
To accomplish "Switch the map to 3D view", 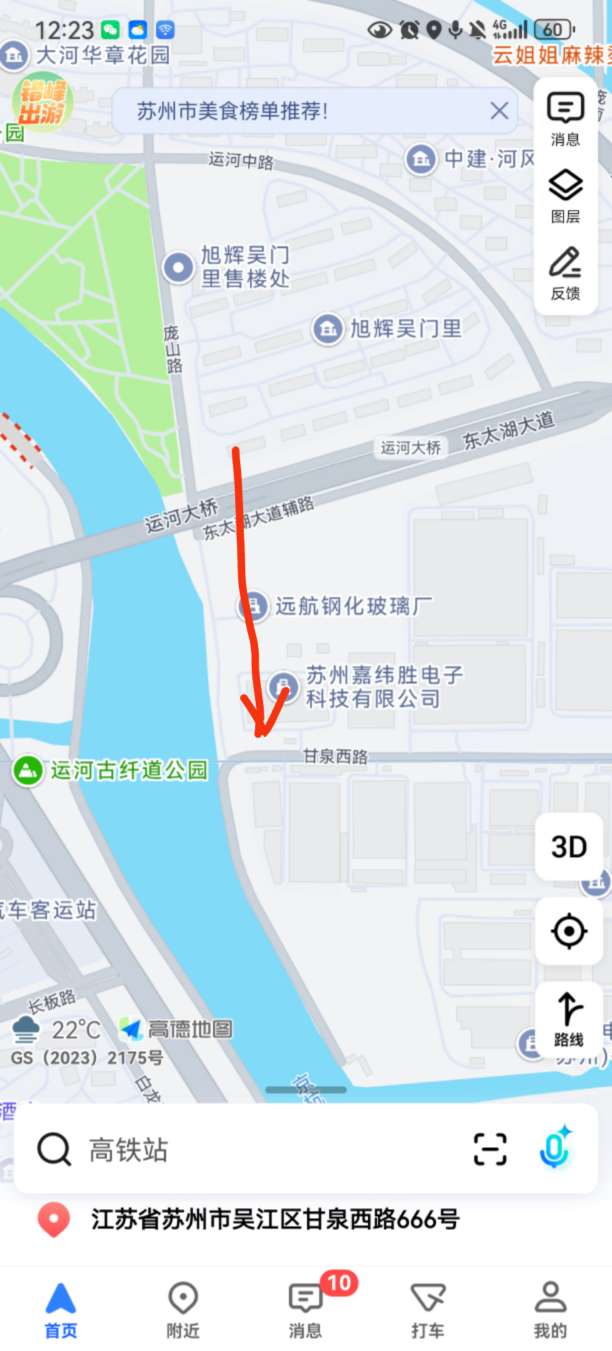I will tap(569, 847).
